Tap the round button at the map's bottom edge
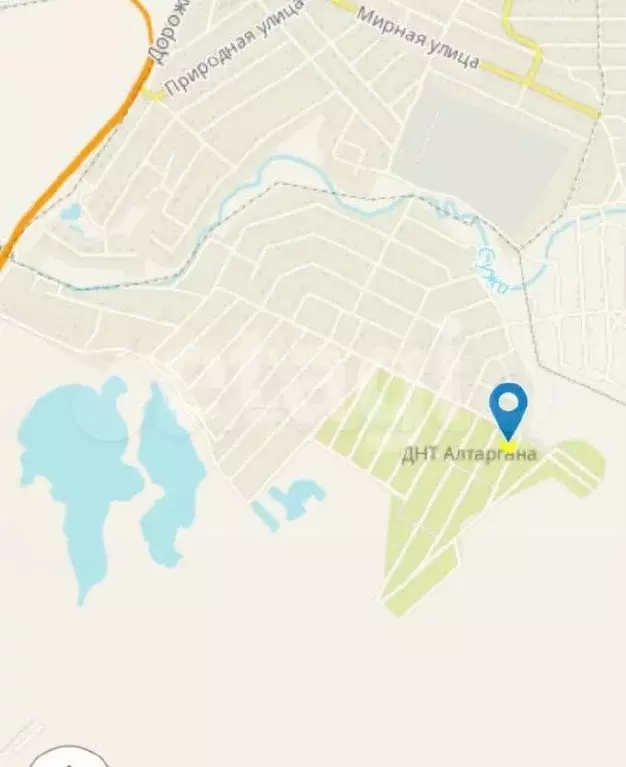 (67, 758)
